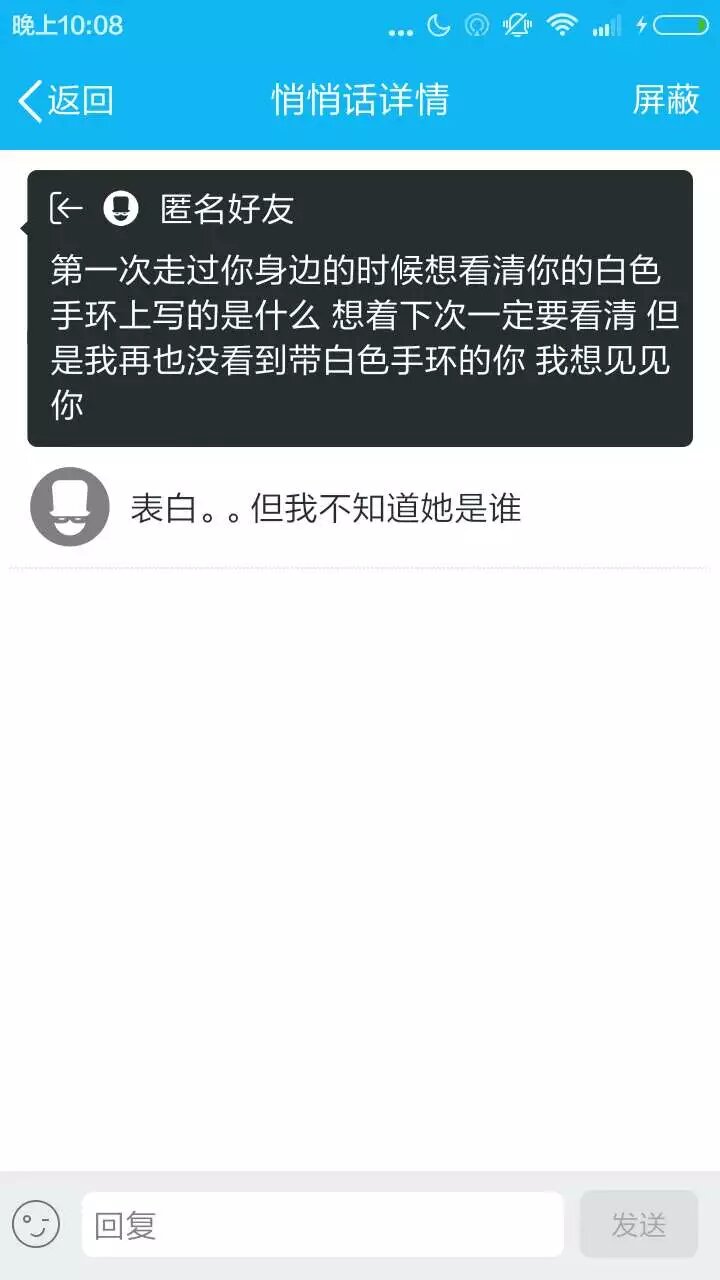Tap the 发送 send button
This screenshot has width=720, height=1280.
pos(638,1224)
